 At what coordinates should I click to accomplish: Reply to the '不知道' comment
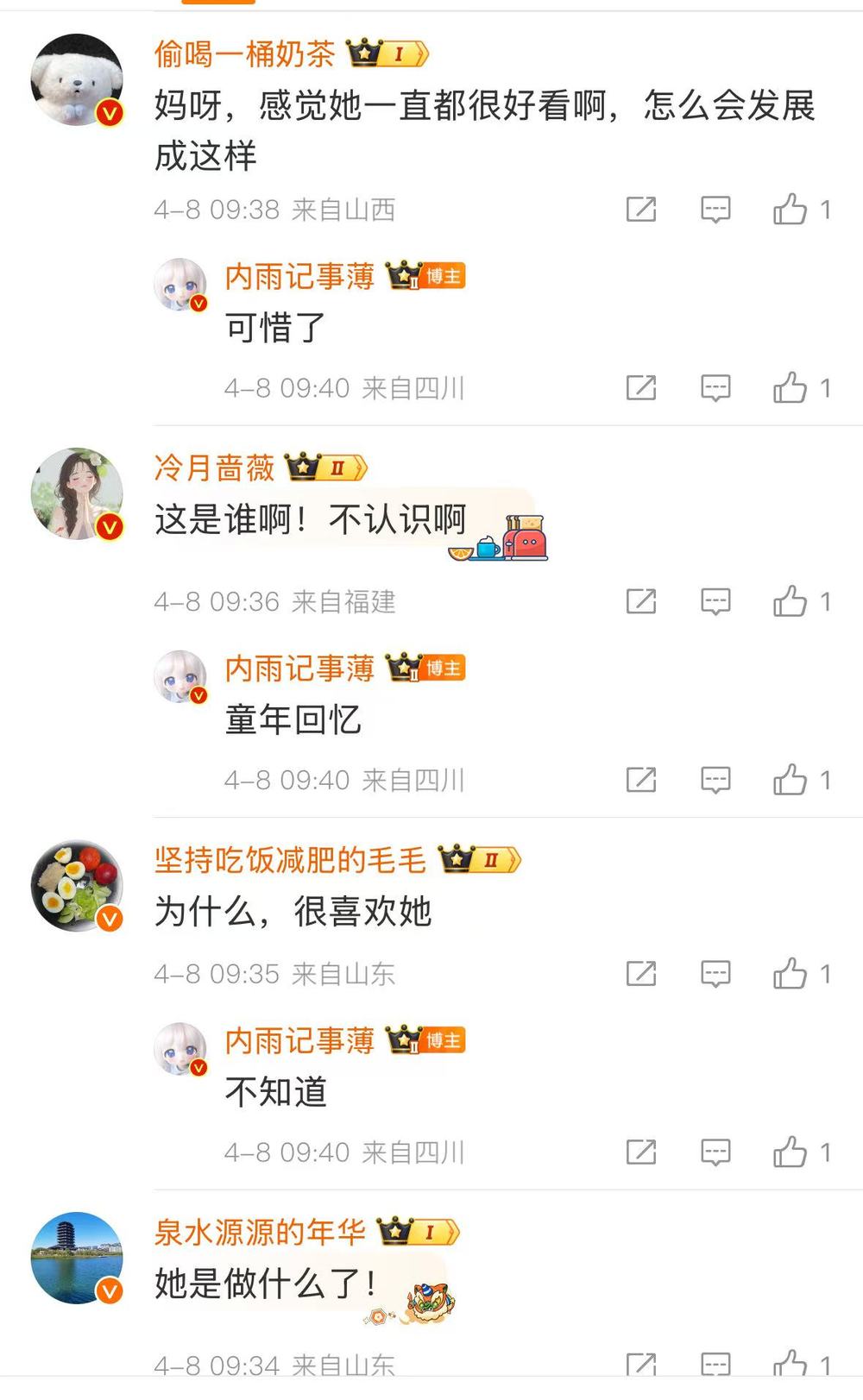click(715, 1152)
